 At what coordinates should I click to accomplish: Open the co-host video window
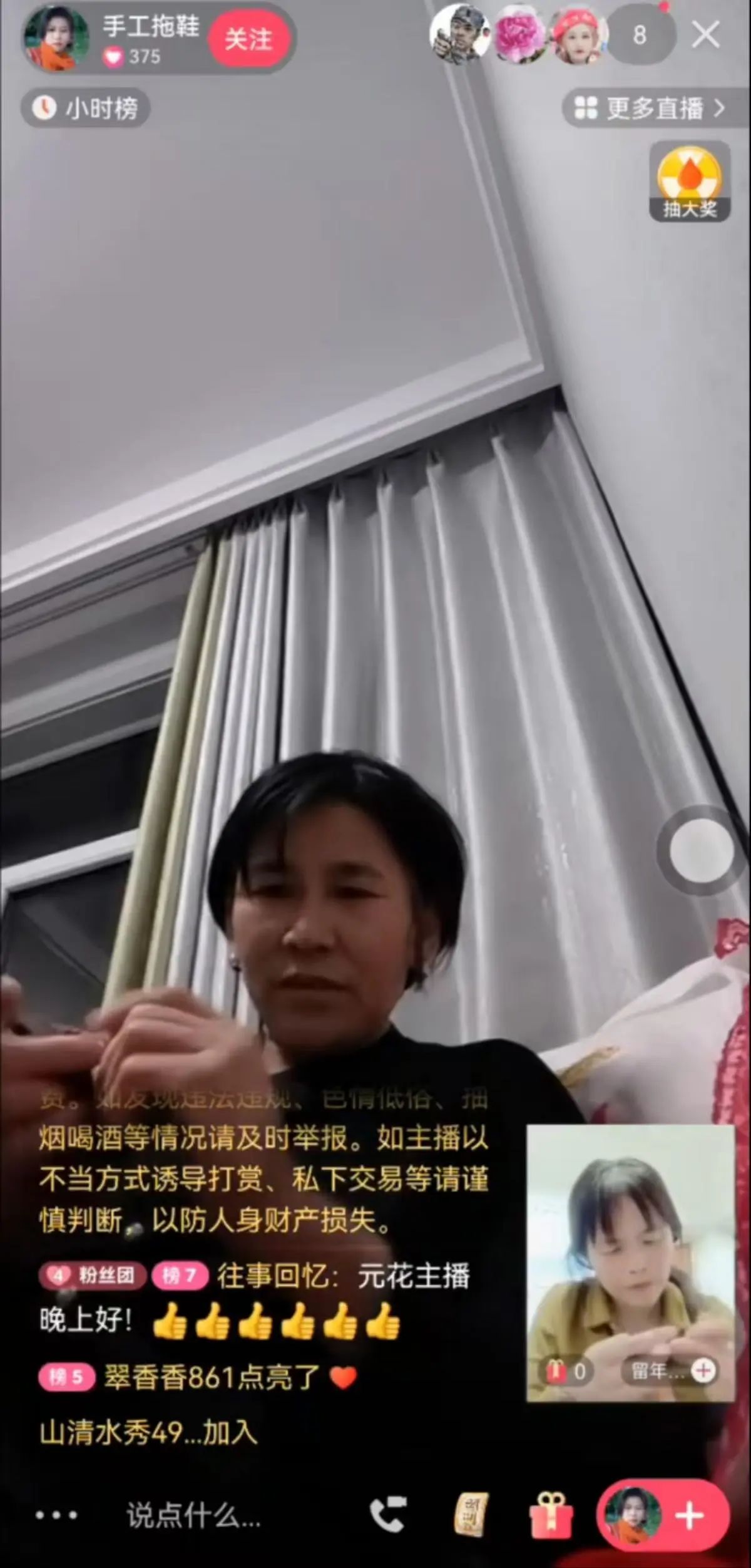point(630,1259)
